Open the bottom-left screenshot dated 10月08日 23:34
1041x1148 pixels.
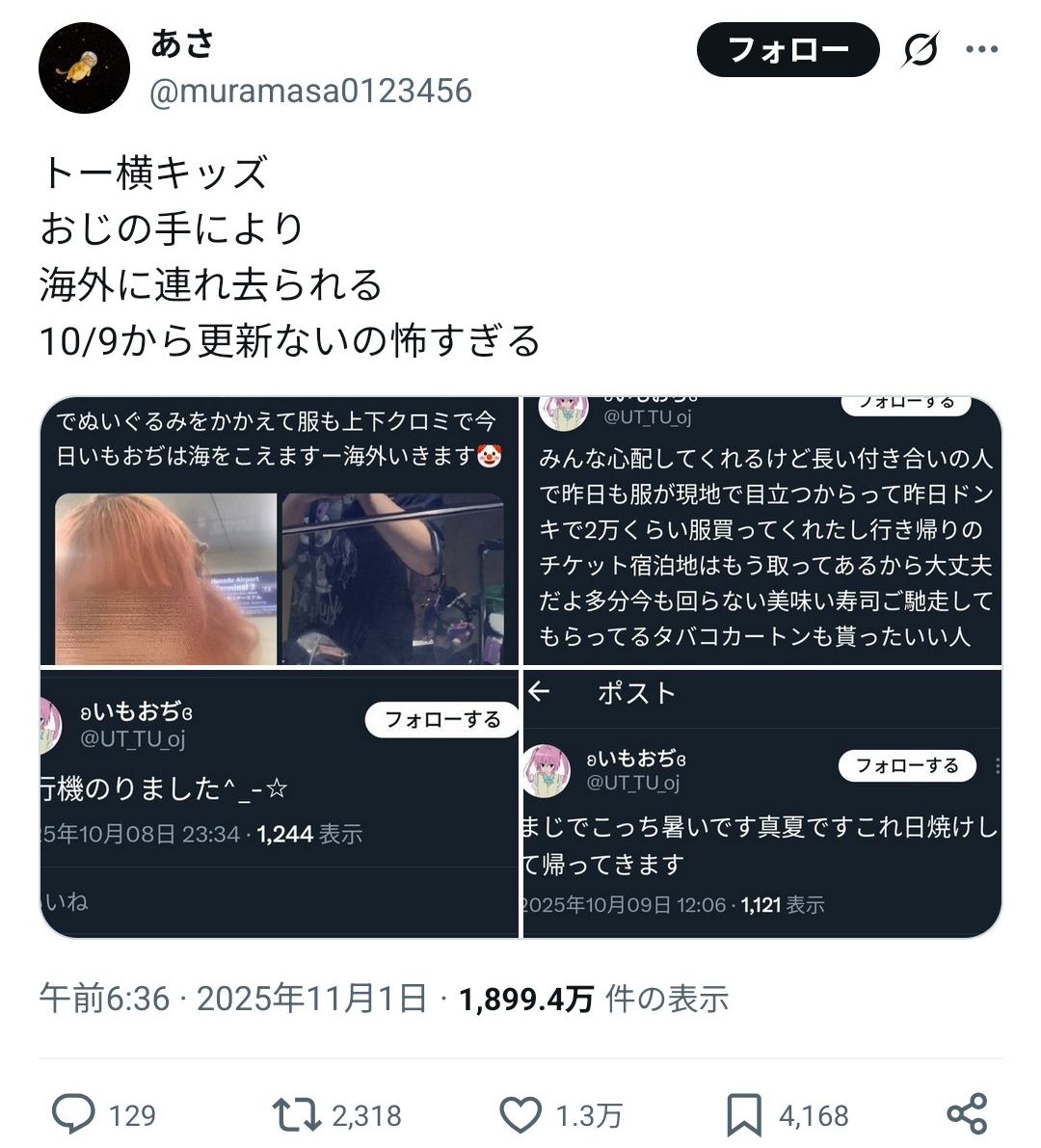click(x=280, y=803)
